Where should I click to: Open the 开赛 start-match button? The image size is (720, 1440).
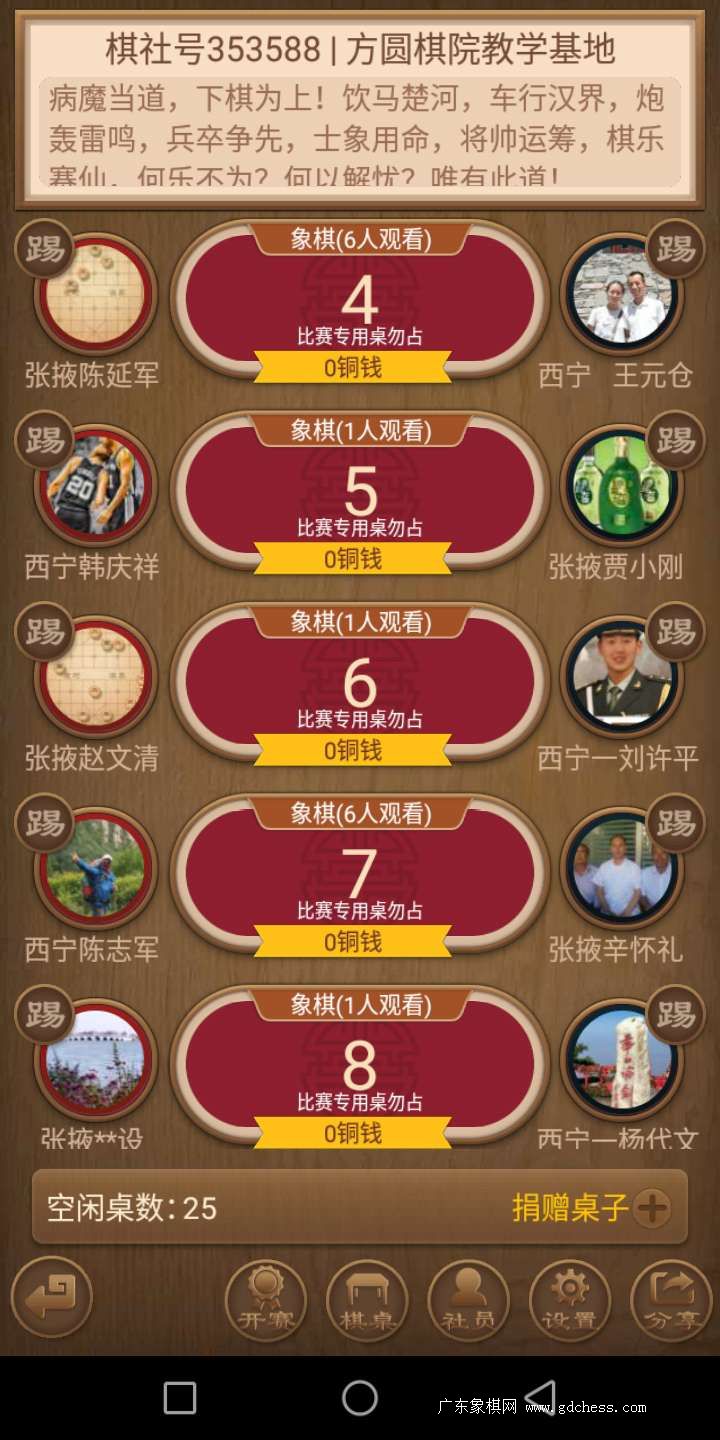point(266,1300)
